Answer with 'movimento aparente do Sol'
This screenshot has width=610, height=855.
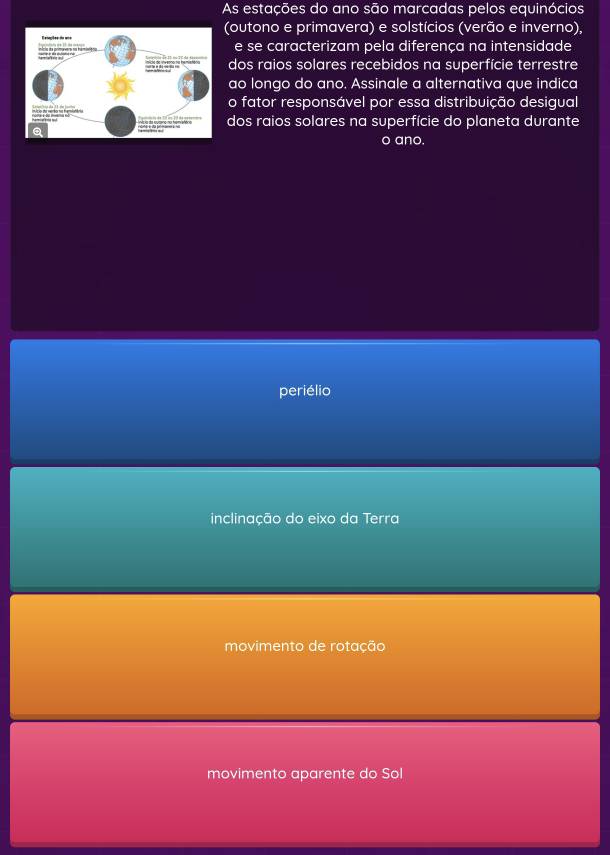304,781
